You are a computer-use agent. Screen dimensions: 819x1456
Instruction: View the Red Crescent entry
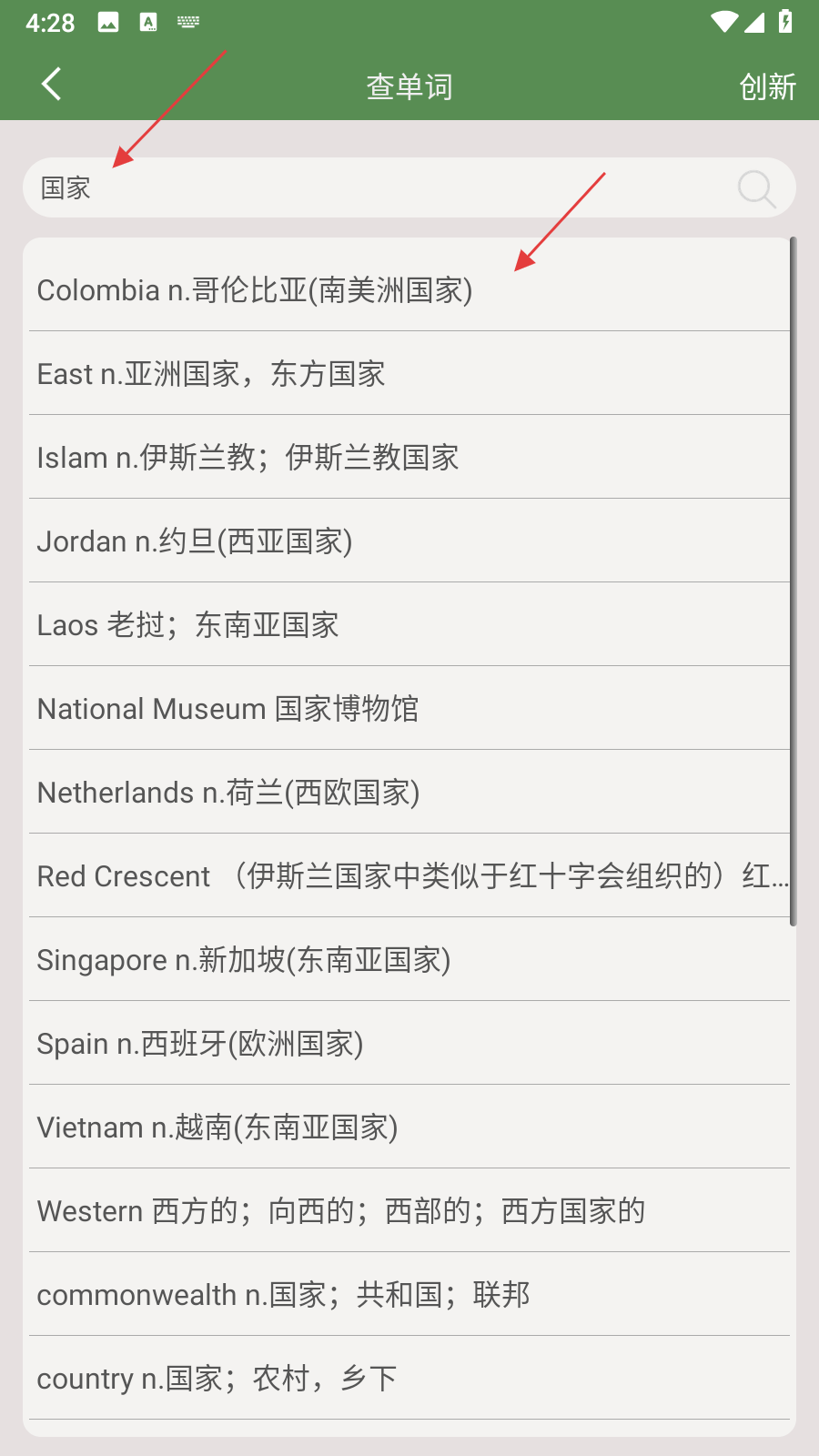coord(409,876)
